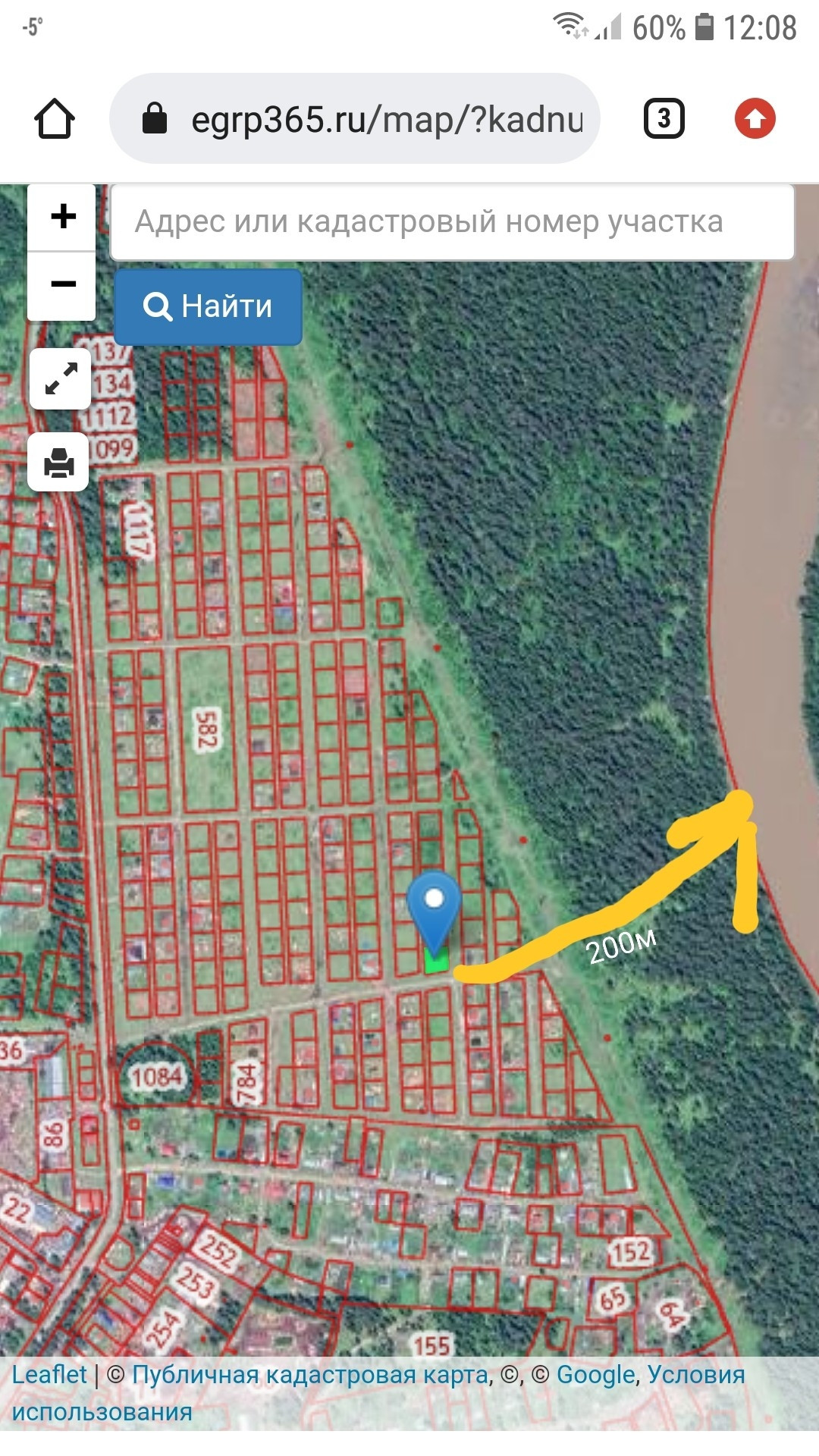819x1456 pixels.
Task: Open Публичная кадастровая карта link
Action: (x=309, y=1375)
